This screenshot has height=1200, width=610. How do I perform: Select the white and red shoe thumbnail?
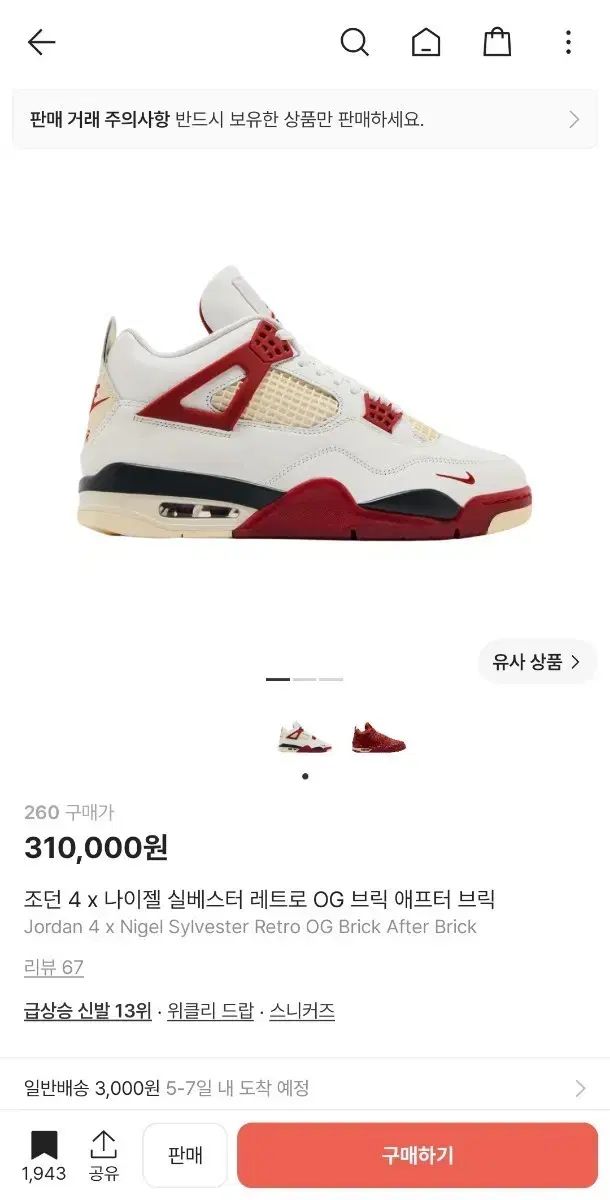point(304,738)
